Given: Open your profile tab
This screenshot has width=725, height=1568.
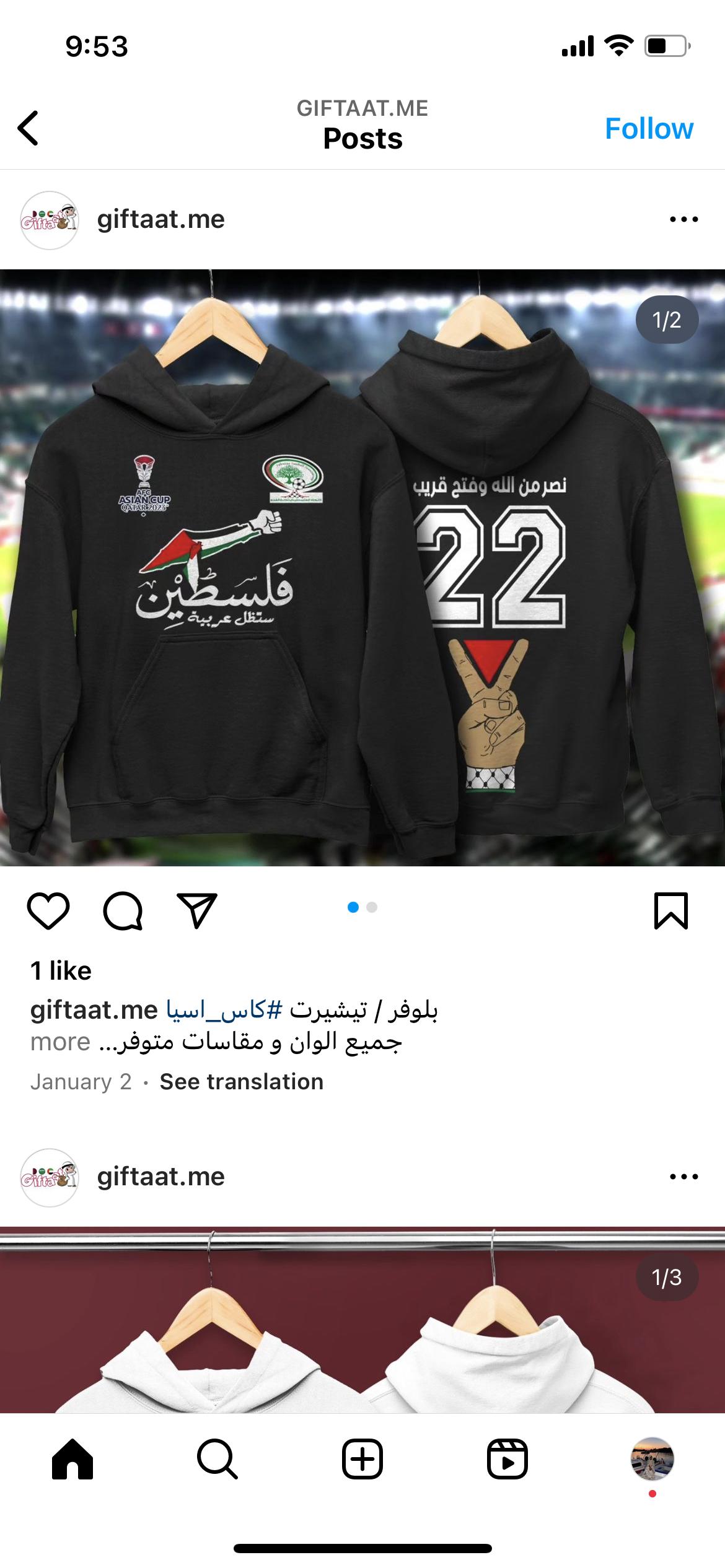Looking at the screenshot, I should coord(652,1459).
